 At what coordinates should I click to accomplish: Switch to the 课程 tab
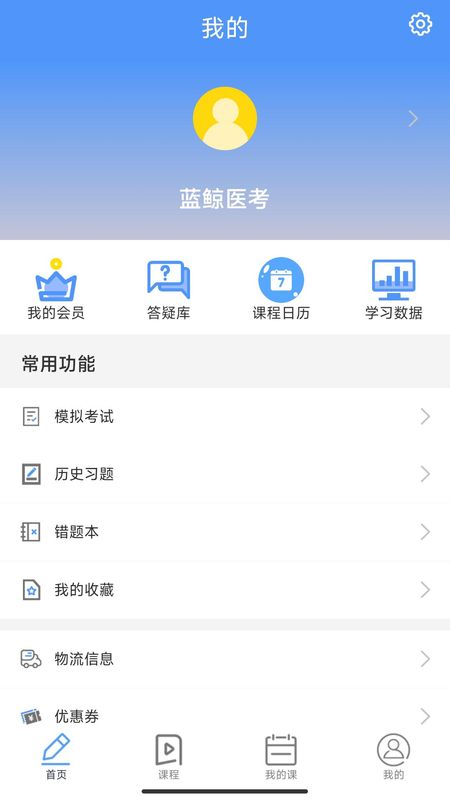tap(168, 757)
